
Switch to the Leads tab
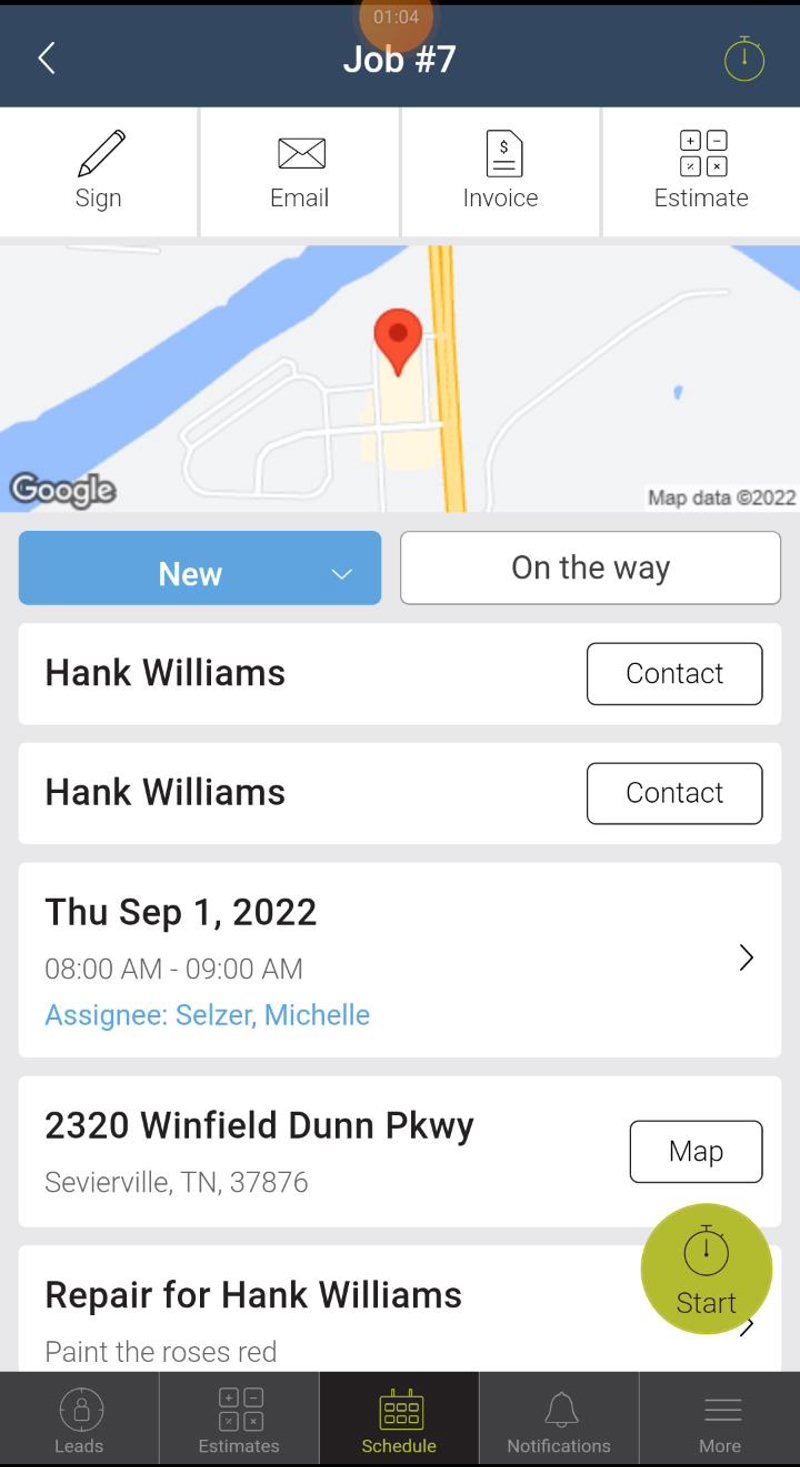(x=79, y=1420)
